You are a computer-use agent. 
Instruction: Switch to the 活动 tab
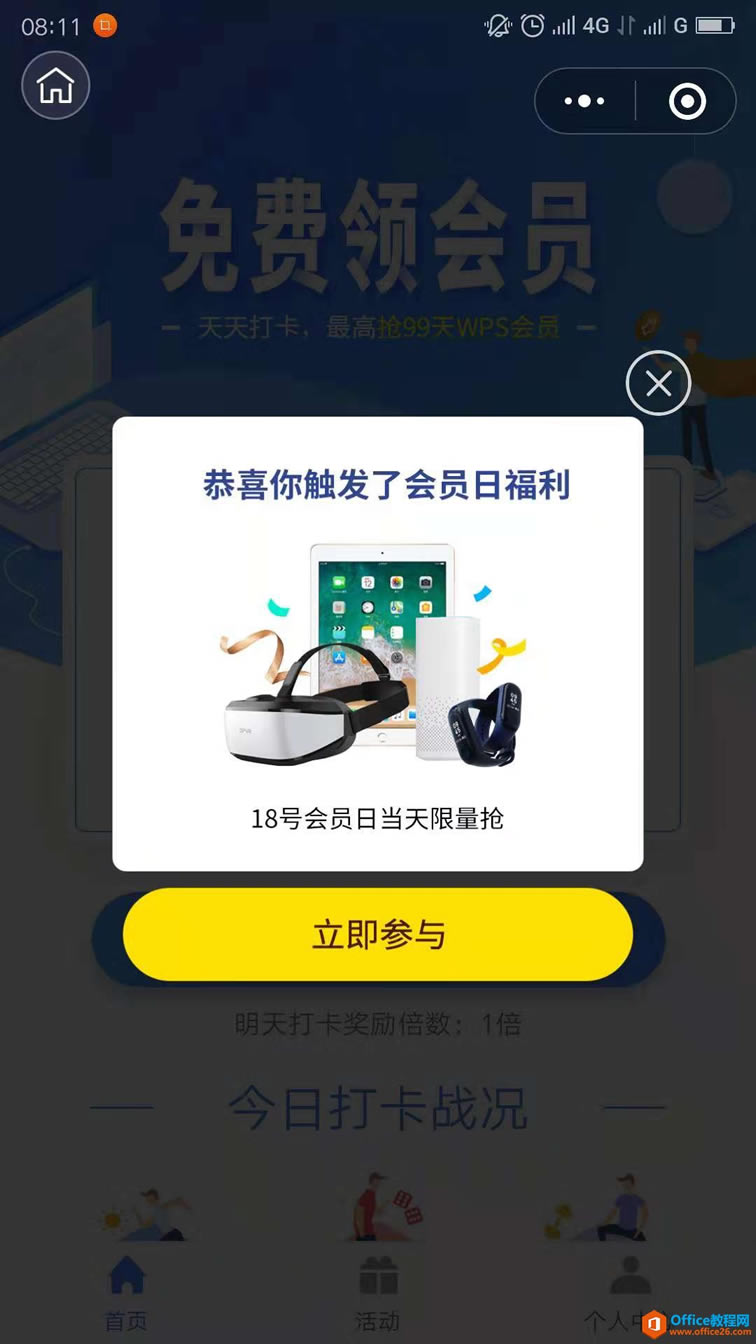[x=378, y=1320]
